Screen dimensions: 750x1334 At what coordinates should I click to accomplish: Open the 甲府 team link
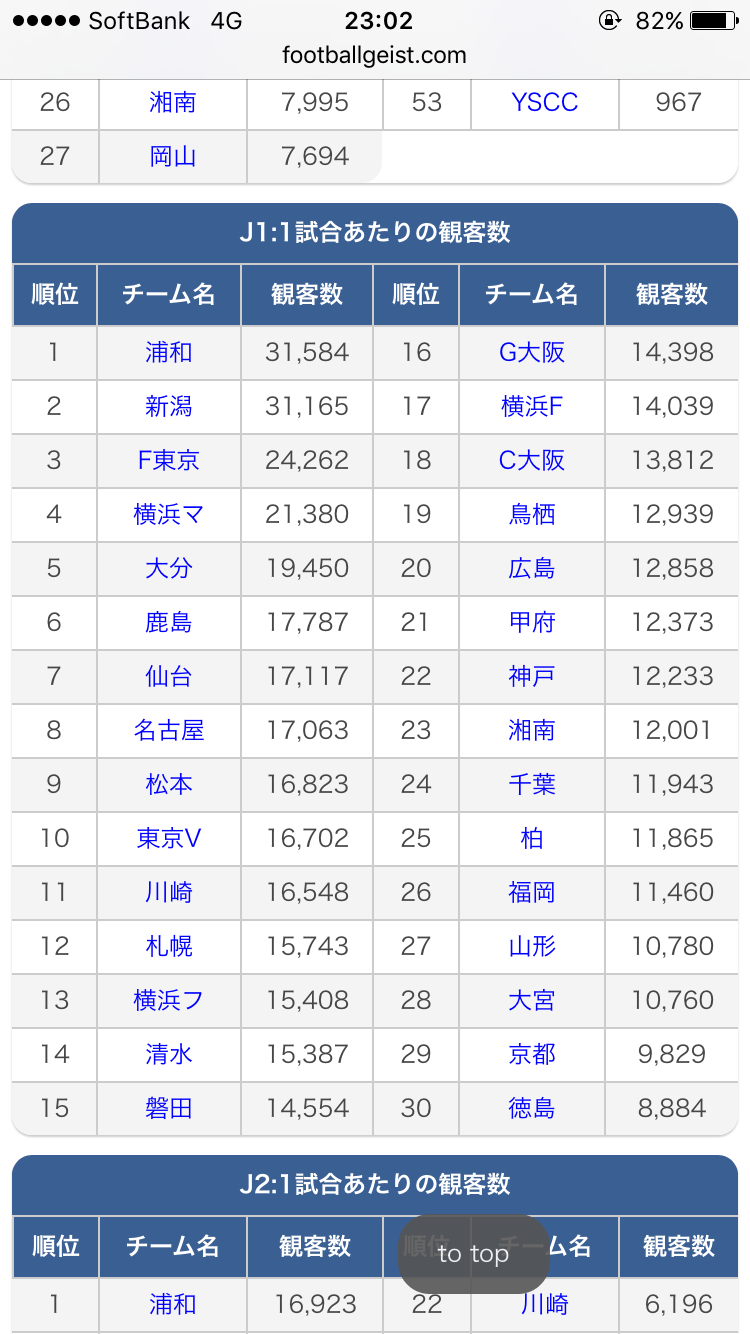(532, 622)
